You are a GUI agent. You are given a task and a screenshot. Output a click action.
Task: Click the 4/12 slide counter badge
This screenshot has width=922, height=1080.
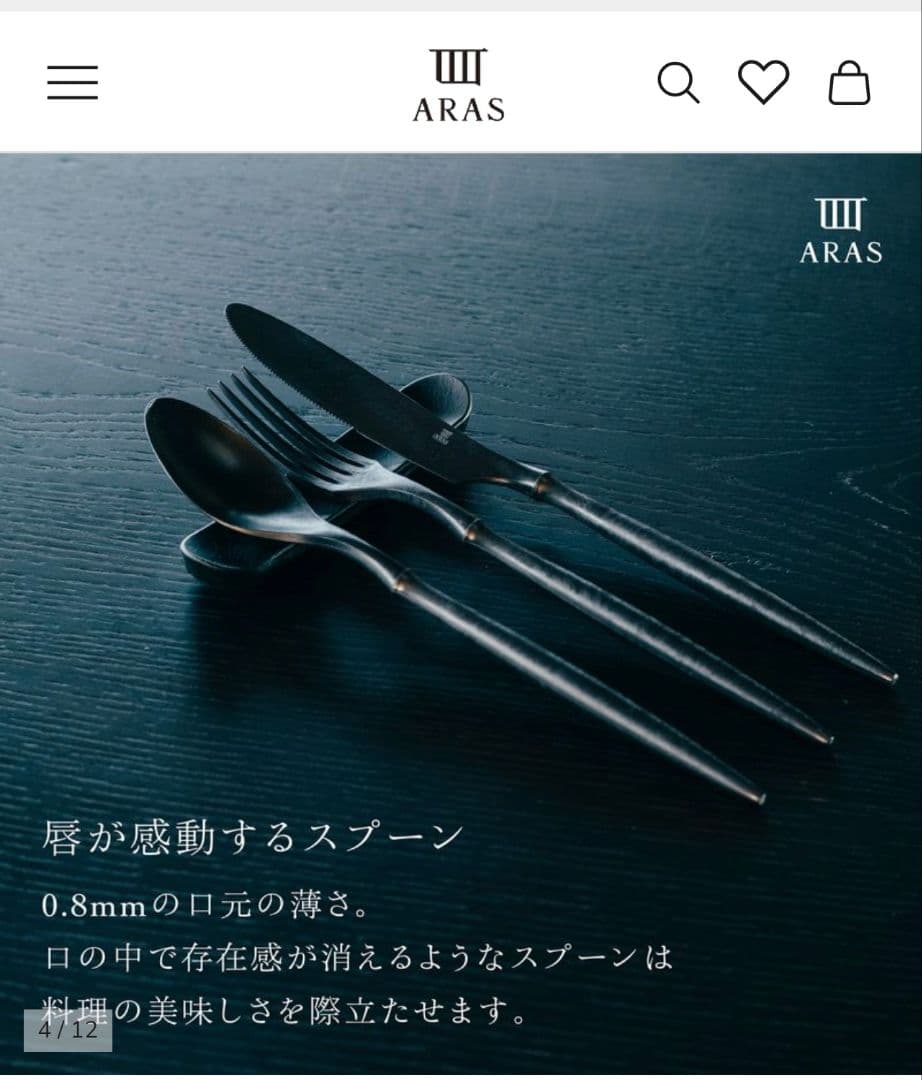click(70, 1030)
